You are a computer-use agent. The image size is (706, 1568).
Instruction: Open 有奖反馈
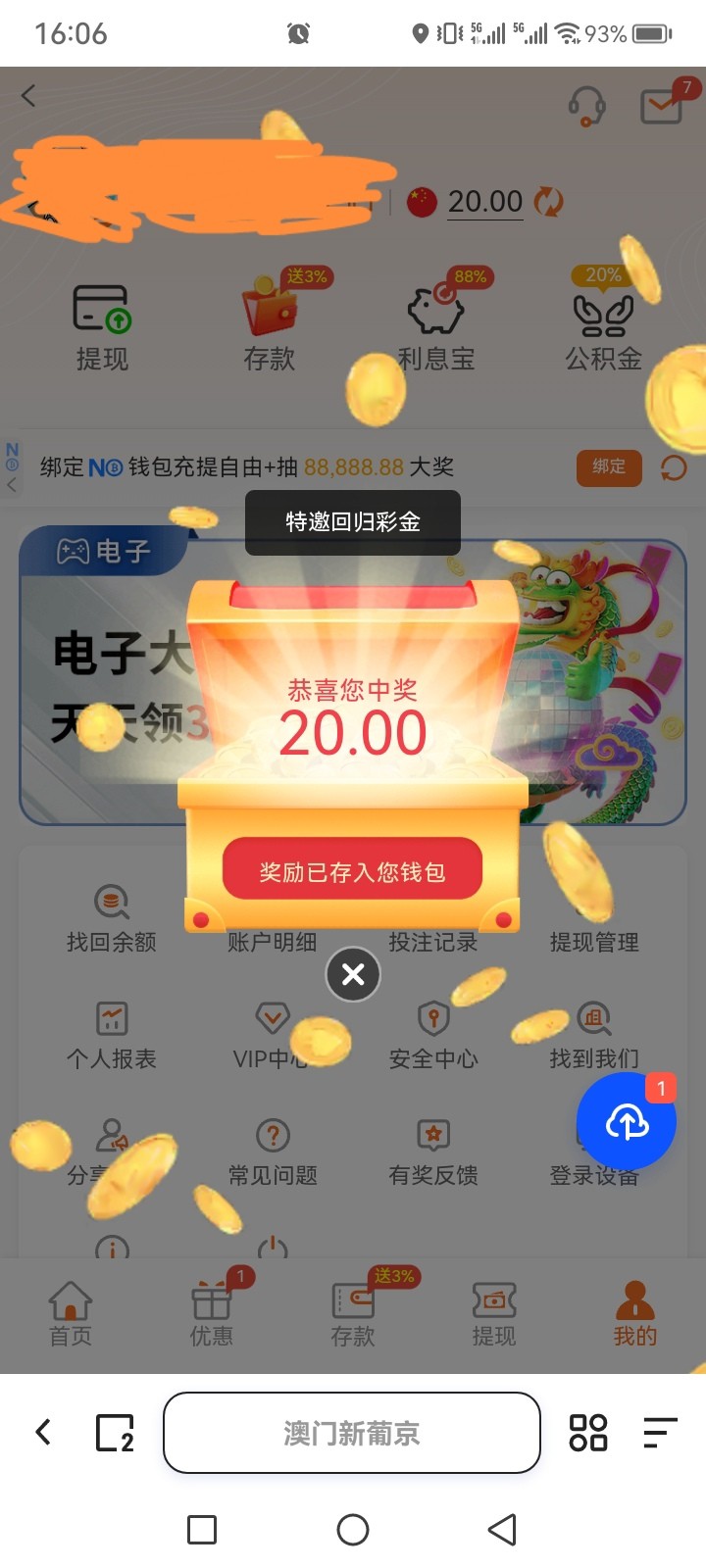(433, 1151)
